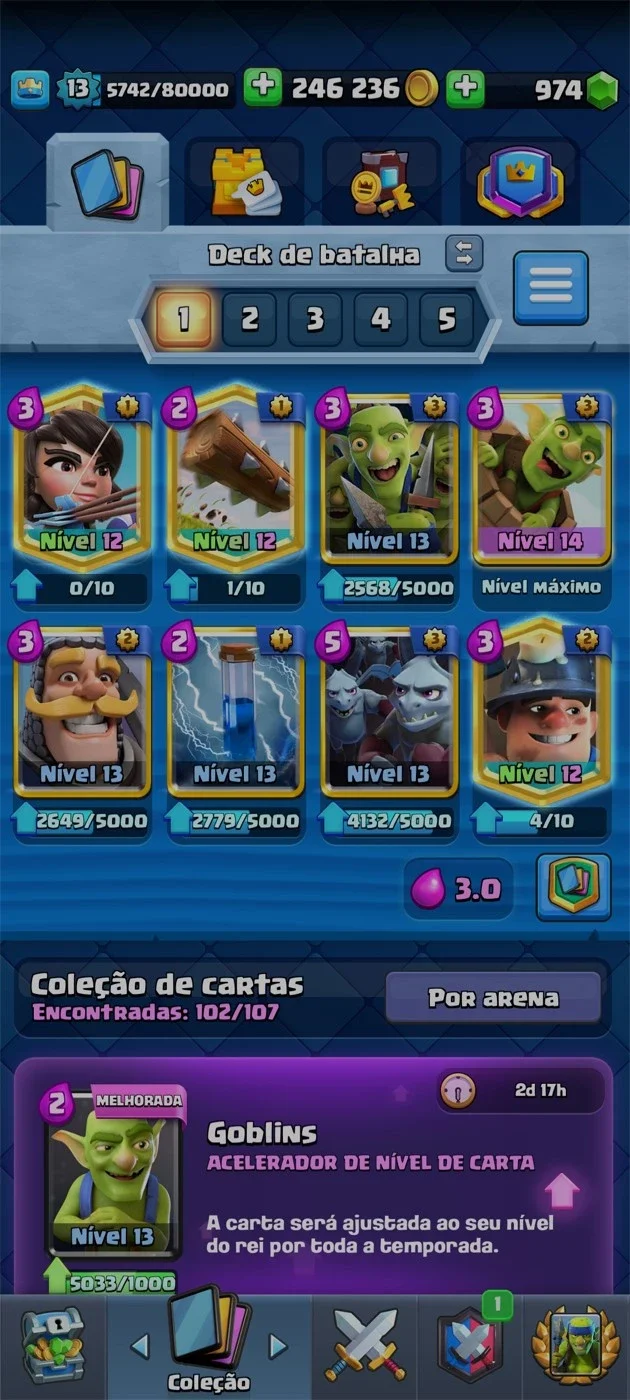Viewport: 630px width, 1400px height.
Task: Open the king level crown icon
Action: click(x=31, y=90)
